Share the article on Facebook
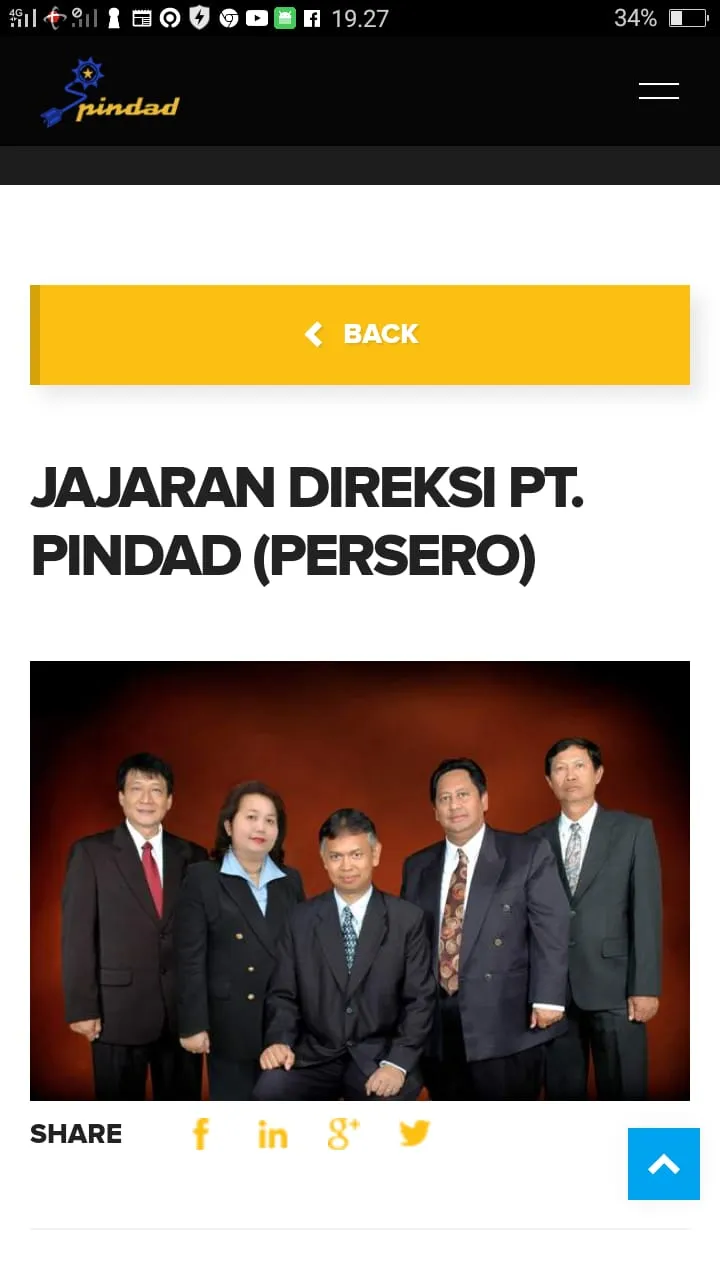 coord(201,1134)
